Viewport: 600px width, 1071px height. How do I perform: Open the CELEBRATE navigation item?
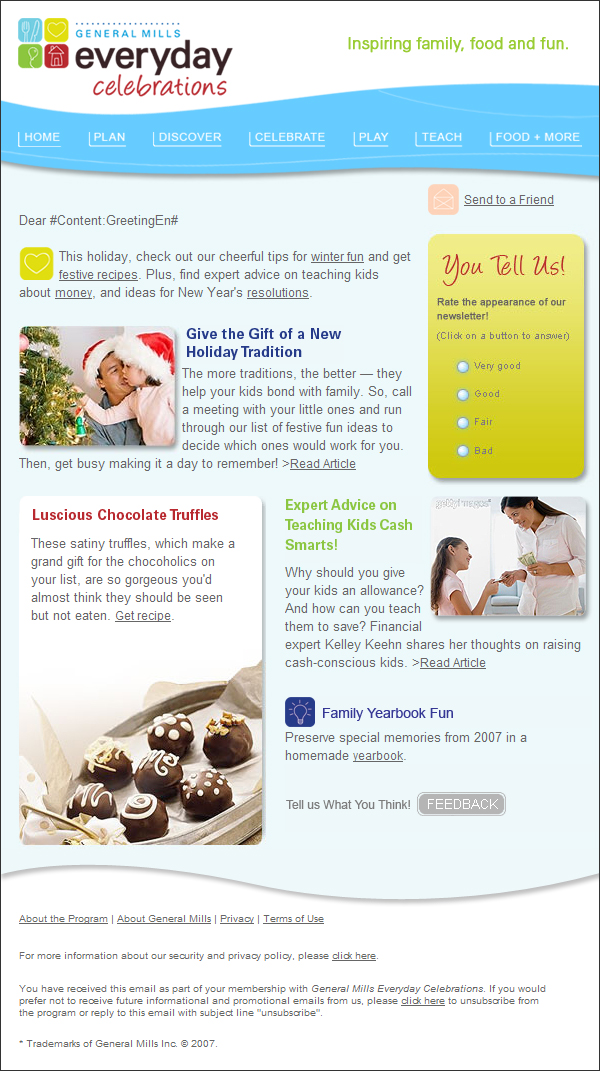click(x=290, y=137)
